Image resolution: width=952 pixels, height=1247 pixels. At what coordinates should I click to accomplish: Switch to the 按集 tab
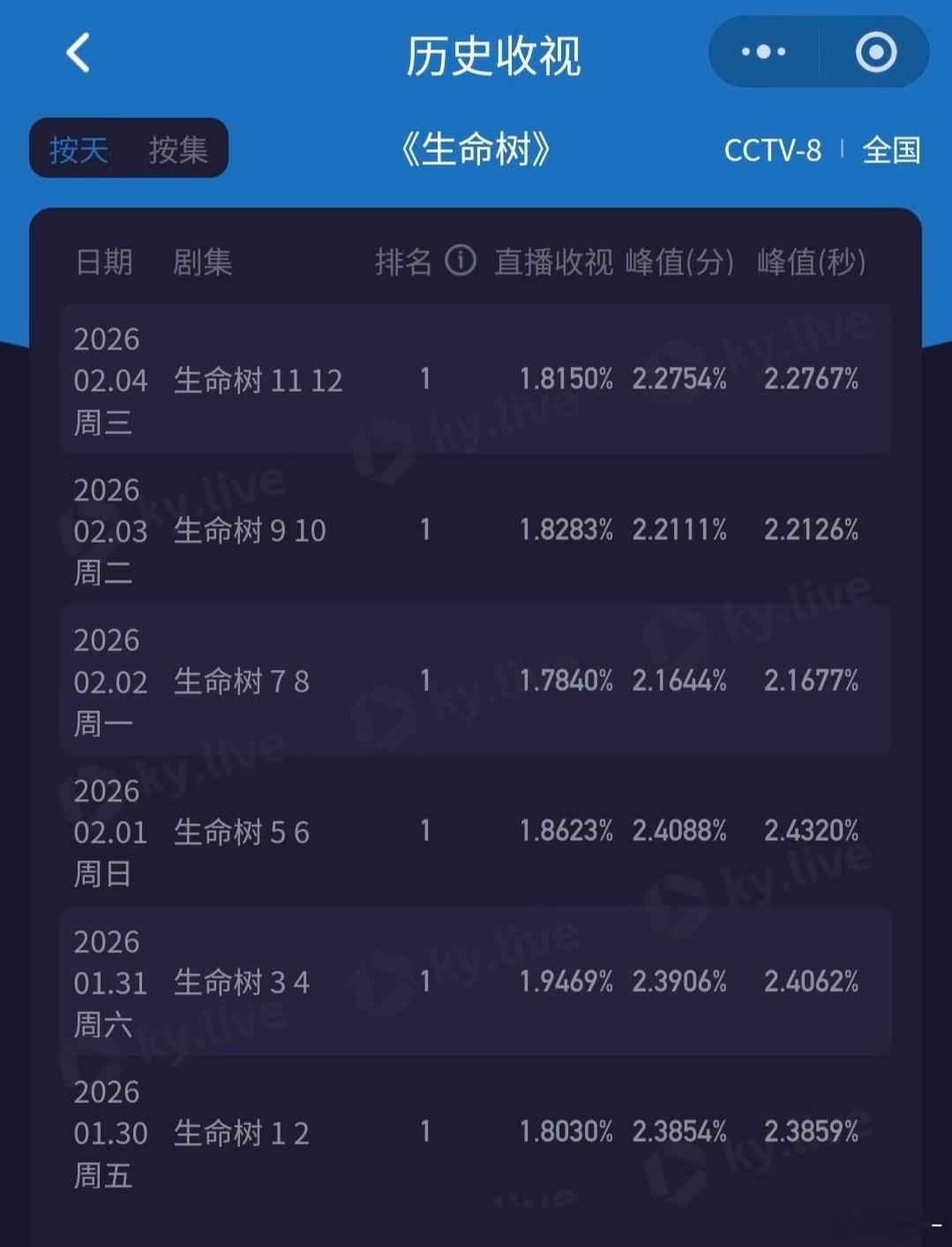pyautogui.click(x=179, y=148)
